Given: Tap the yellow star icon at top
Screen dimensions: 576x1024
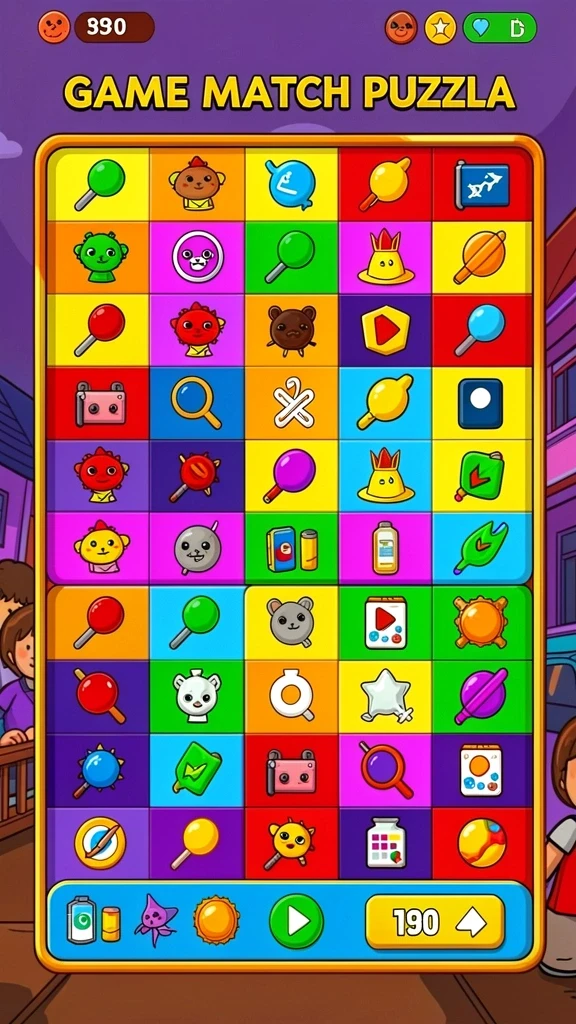Looking at the screenshot, I should pos(440,28).
